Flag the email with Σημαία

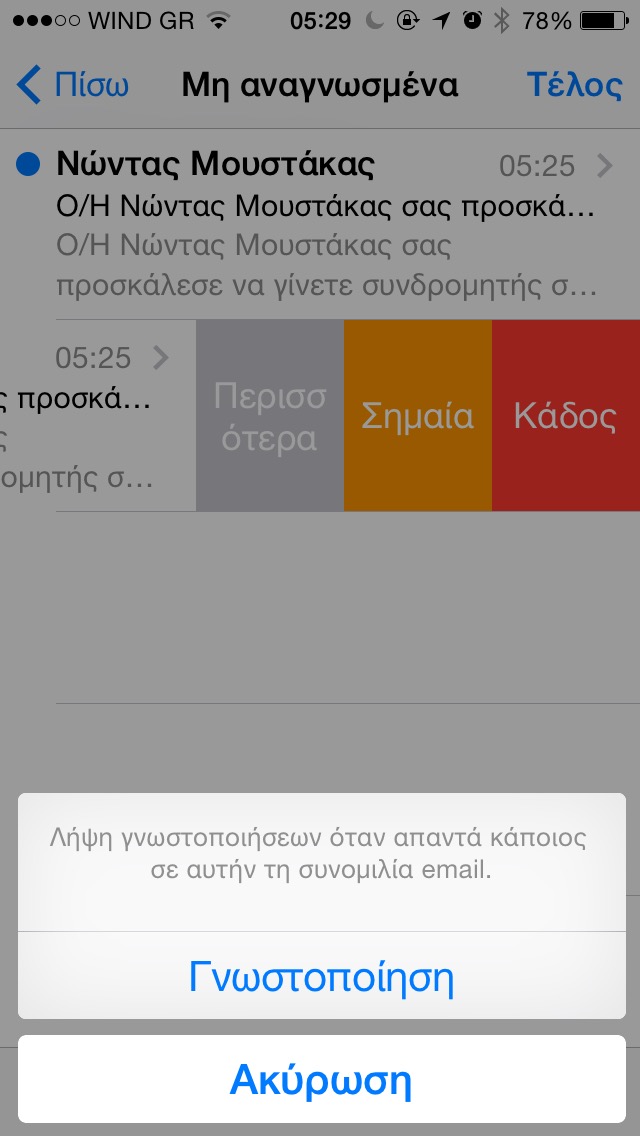coord(418,416)
